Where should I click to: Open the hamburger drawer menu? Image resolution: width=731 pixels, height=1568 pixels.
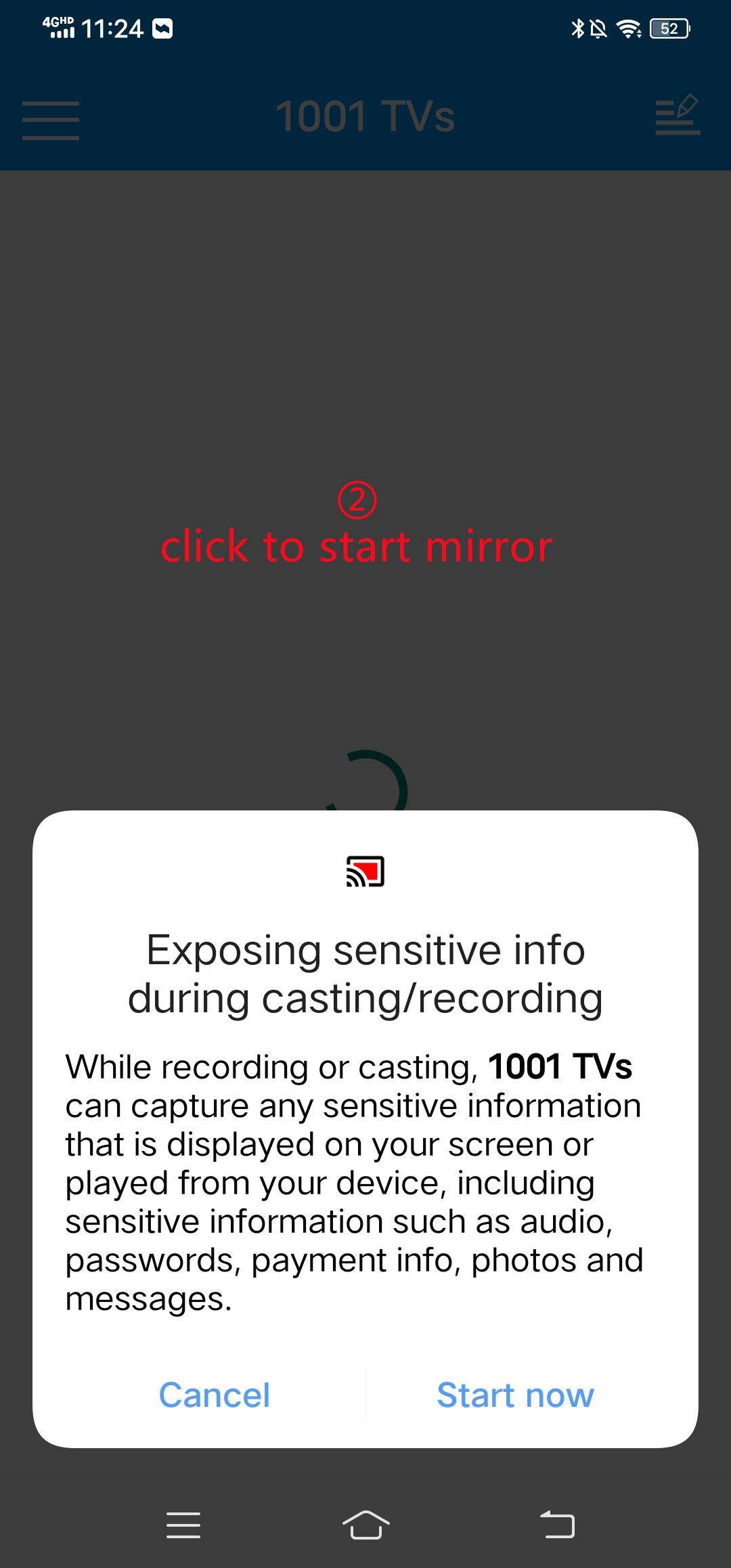pos(51,121)
